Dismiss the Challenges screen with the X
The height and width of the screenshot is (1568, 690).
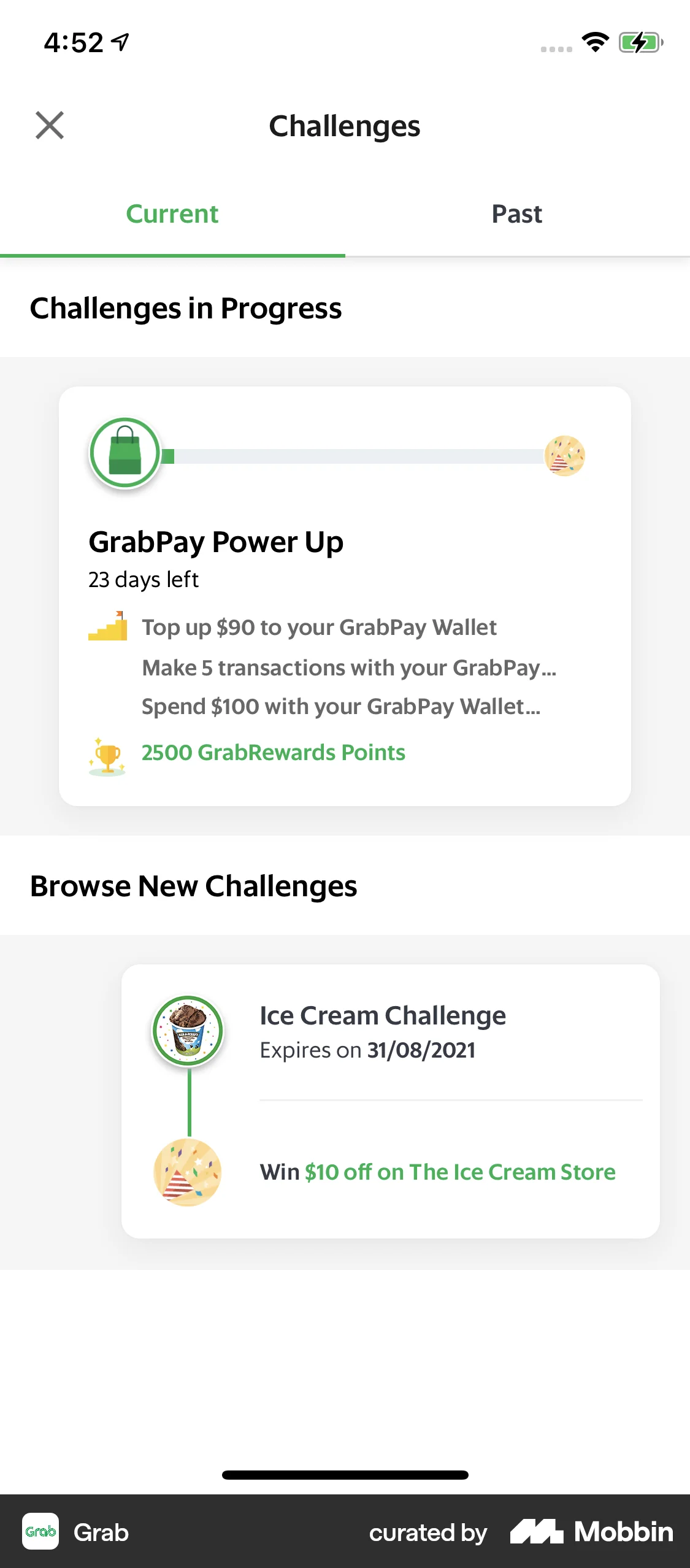50,125
